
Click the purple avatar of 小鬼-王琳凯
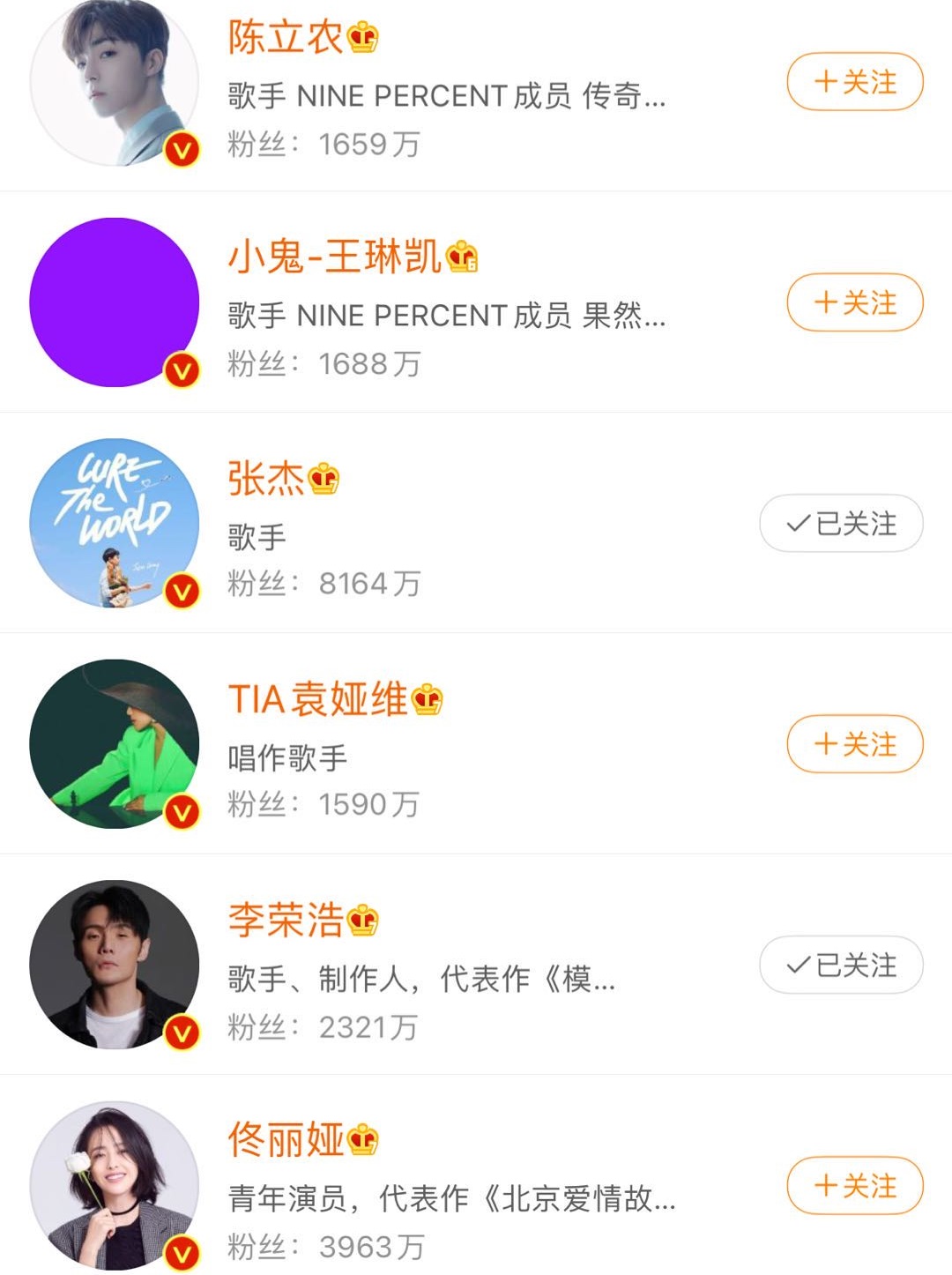coord(115,300)
